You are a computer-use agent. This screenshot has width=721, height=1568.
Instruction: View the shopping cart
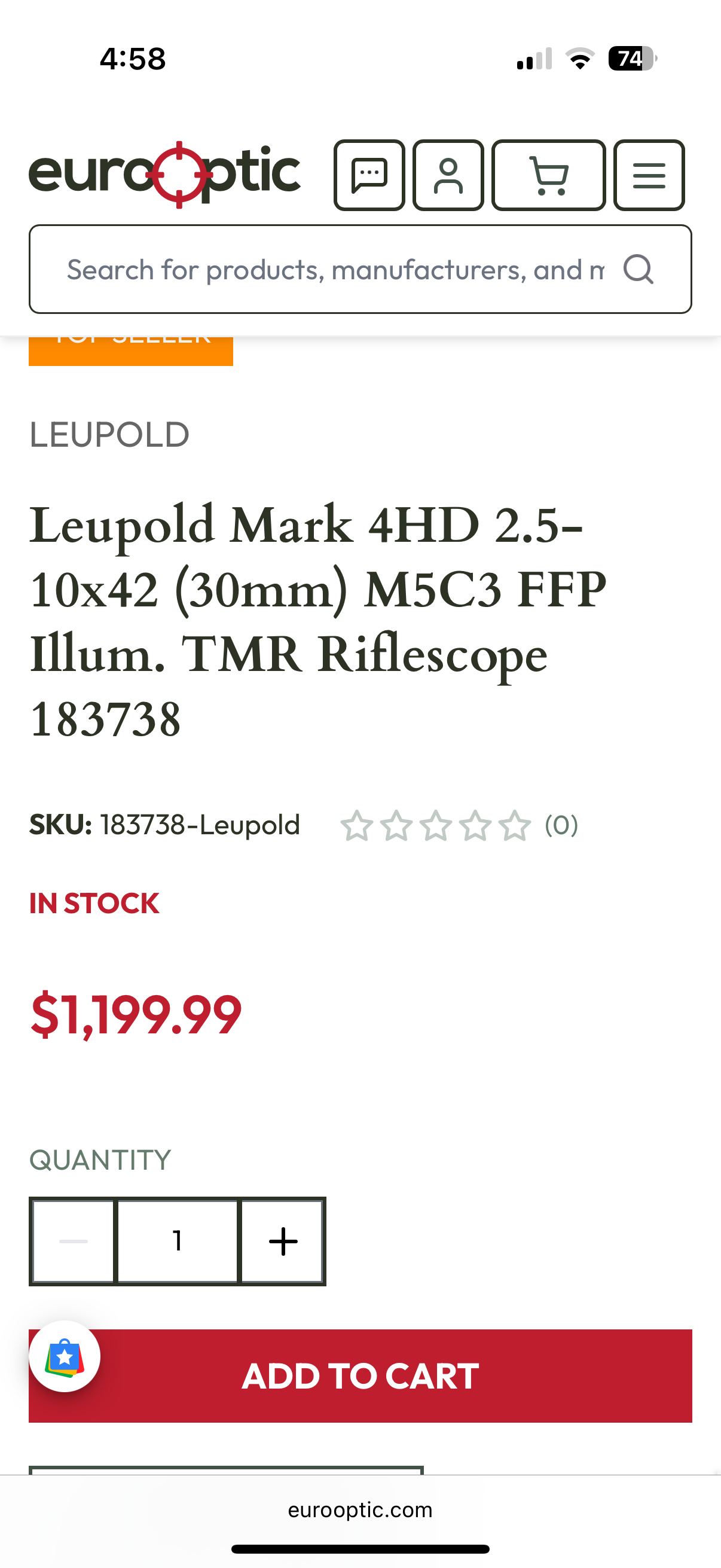(x=548, y=175)
